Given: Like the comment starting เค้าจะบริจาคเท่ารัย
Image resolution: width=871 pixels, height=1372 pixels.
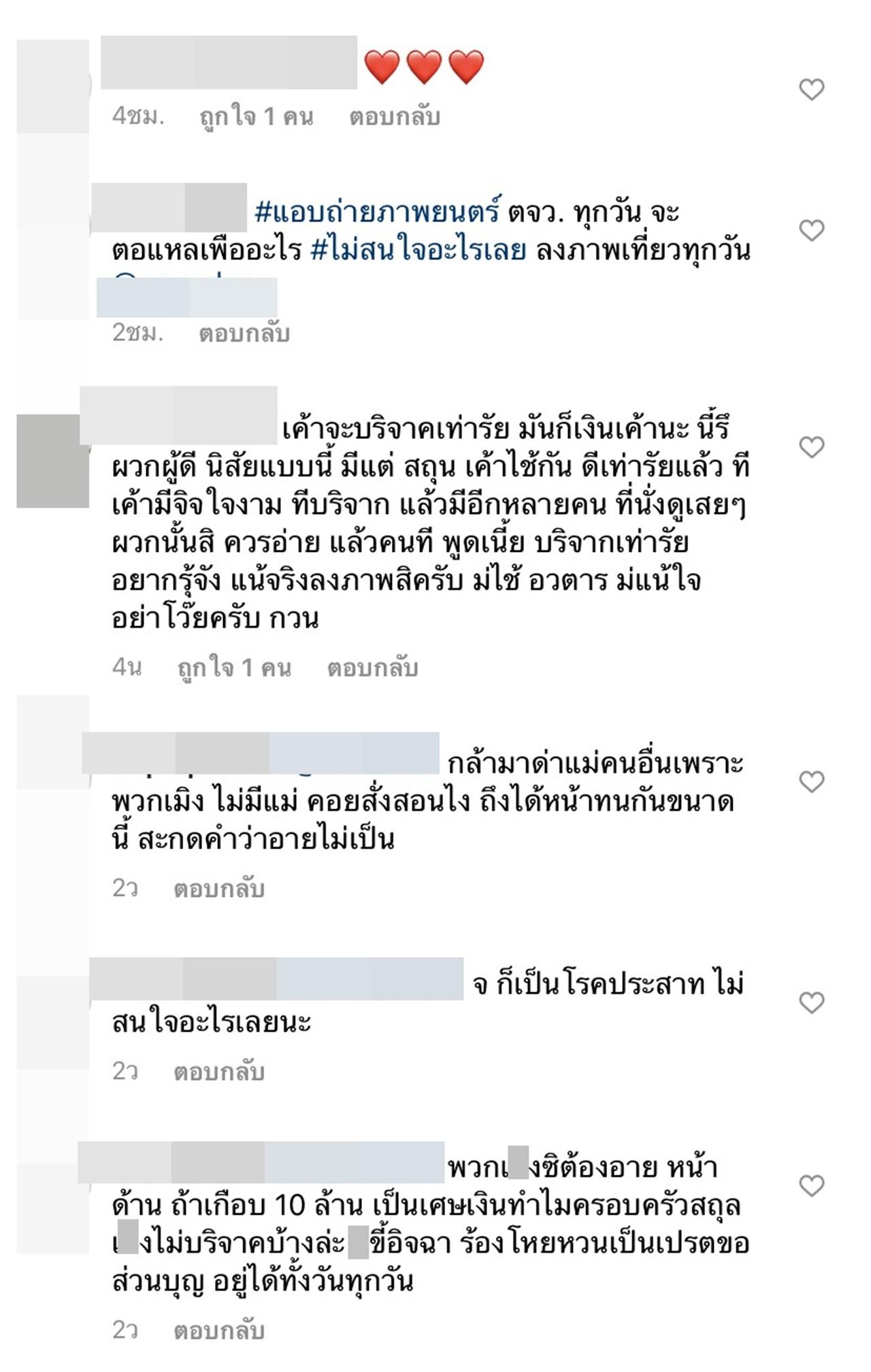Looking at the screenshot, I should (811, 447).
